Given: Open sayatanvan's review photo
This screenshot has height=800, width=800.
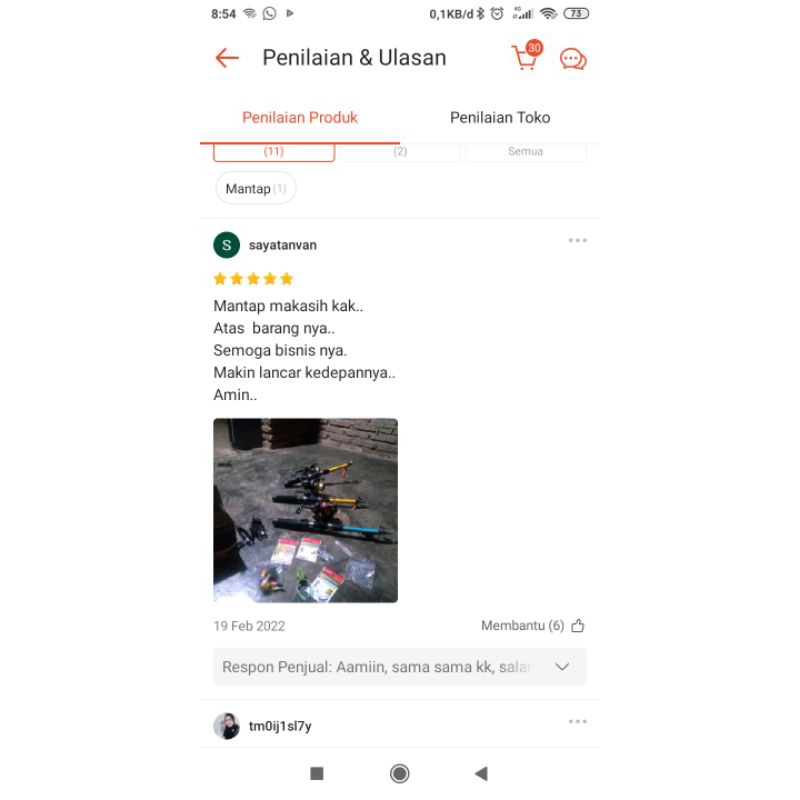Looking at the screenshot, I should pyautogui.click(x=305, y=510).
